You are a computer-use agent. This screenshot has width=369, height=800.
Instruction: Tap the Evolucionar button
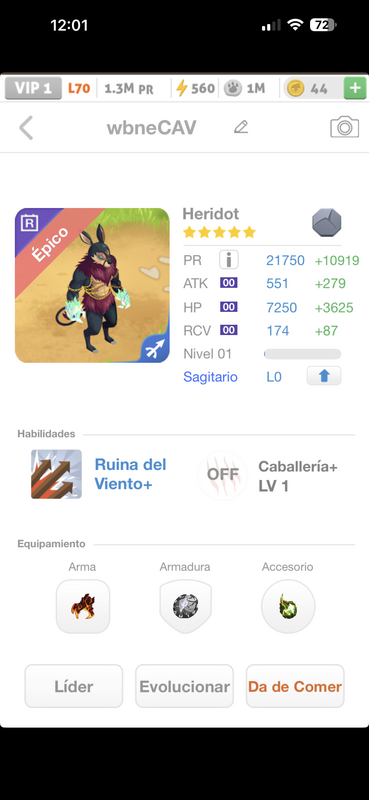[184, 686]
